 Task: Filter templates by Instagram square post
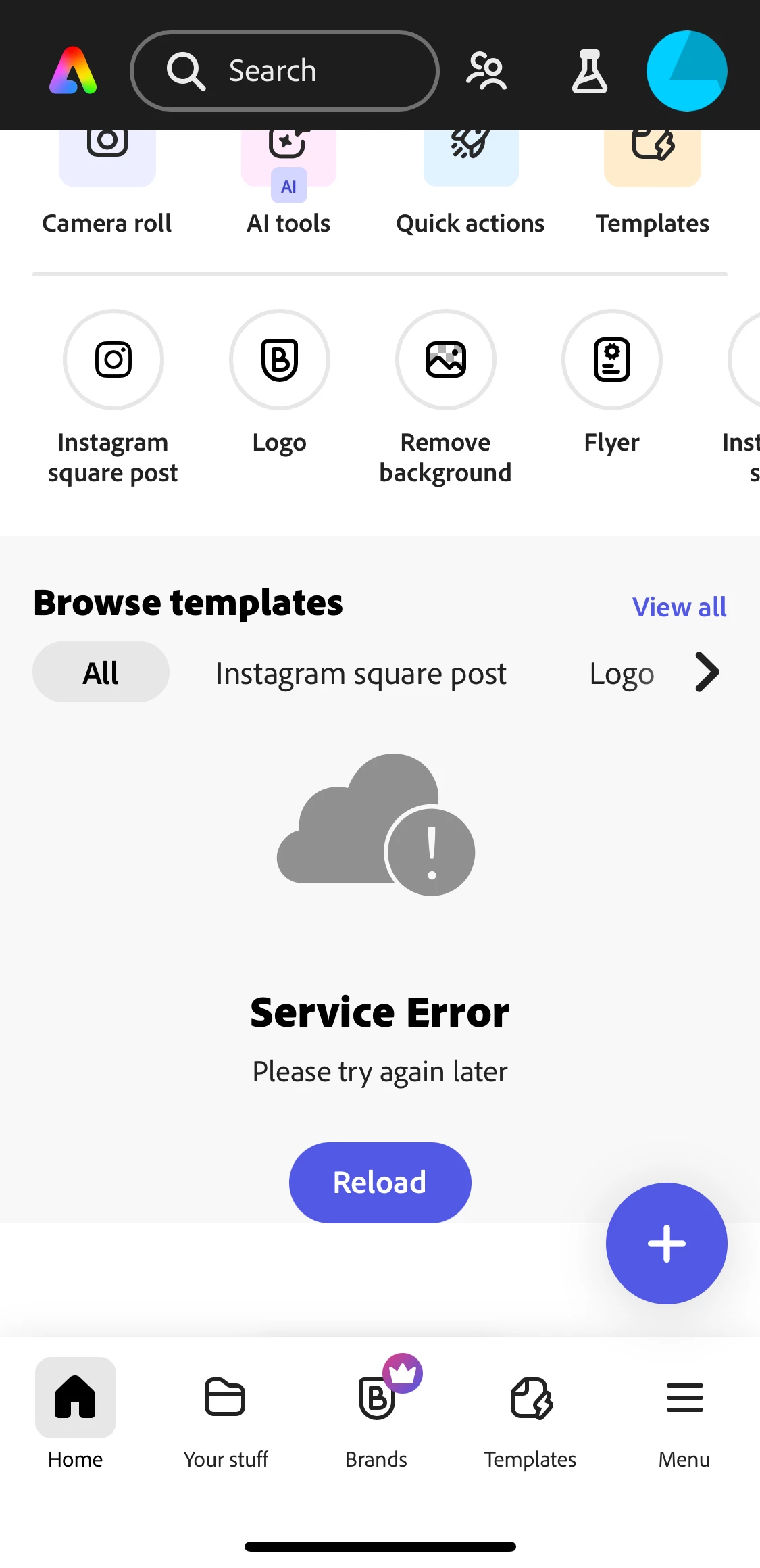point(361,674)
